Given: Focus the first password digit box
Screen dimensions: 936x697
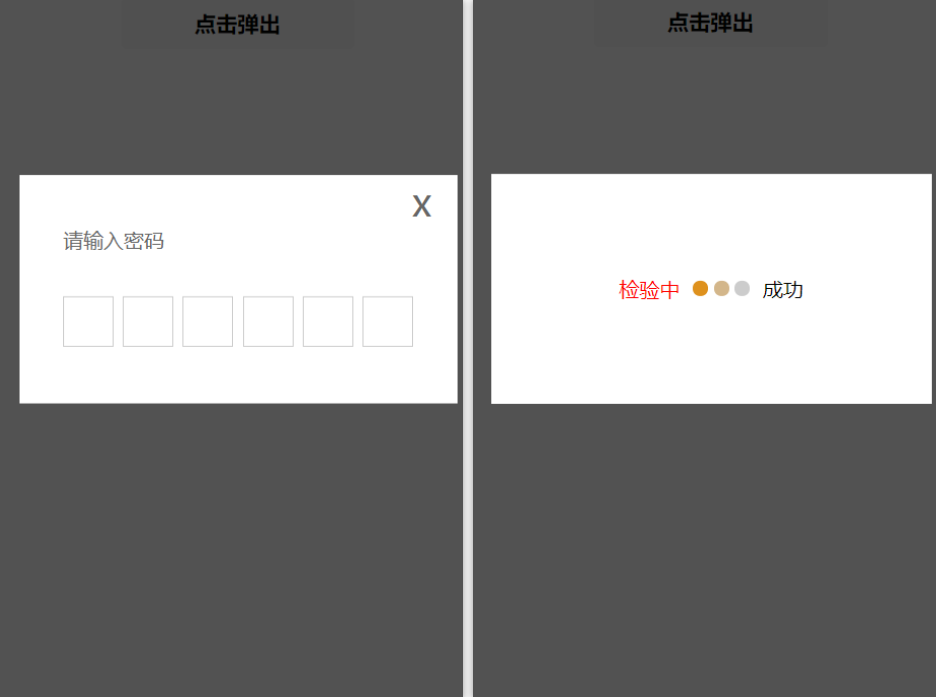Looking at the screenshot, I should point(88,321).
